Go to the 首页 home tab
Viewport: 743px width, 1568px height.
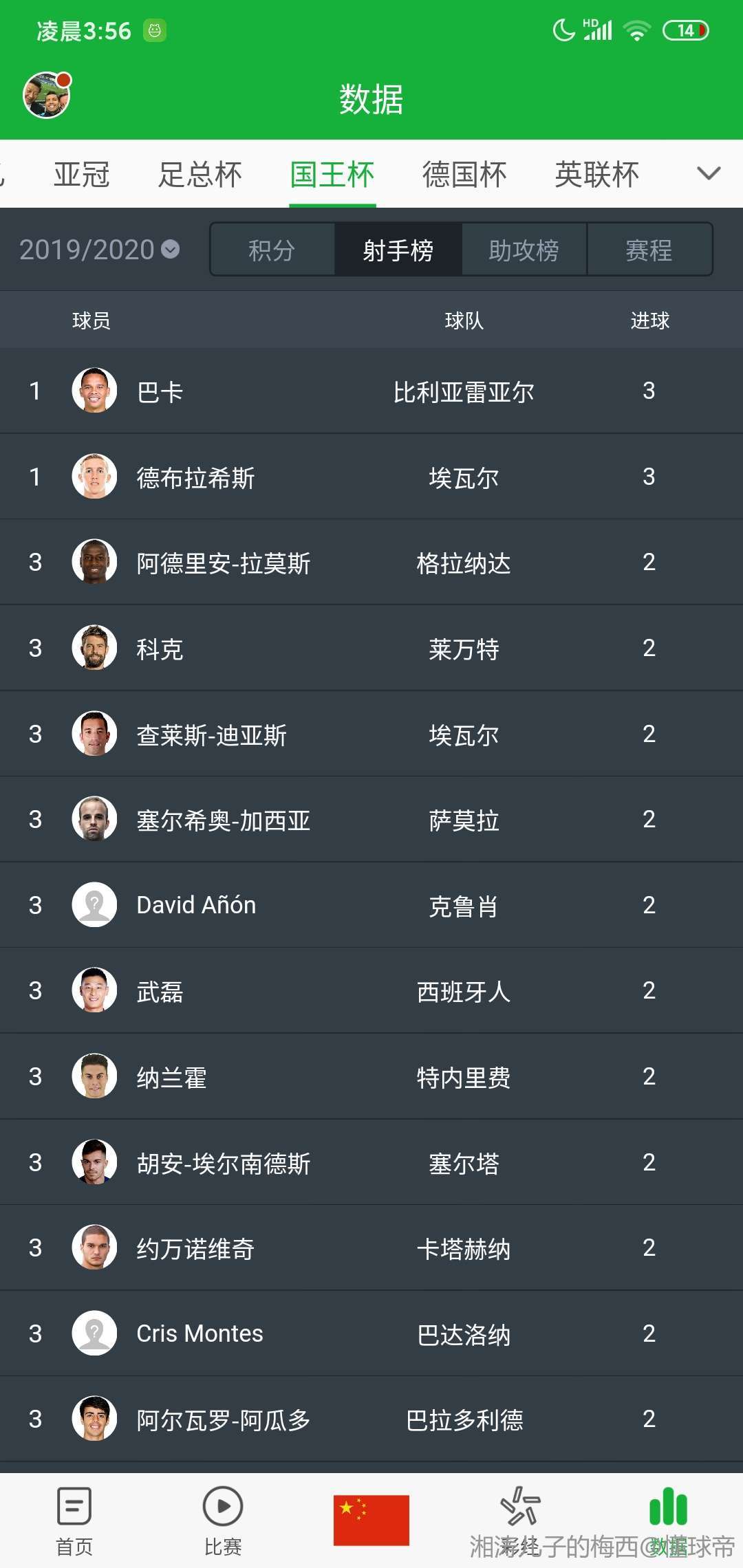click(74, 1521)
